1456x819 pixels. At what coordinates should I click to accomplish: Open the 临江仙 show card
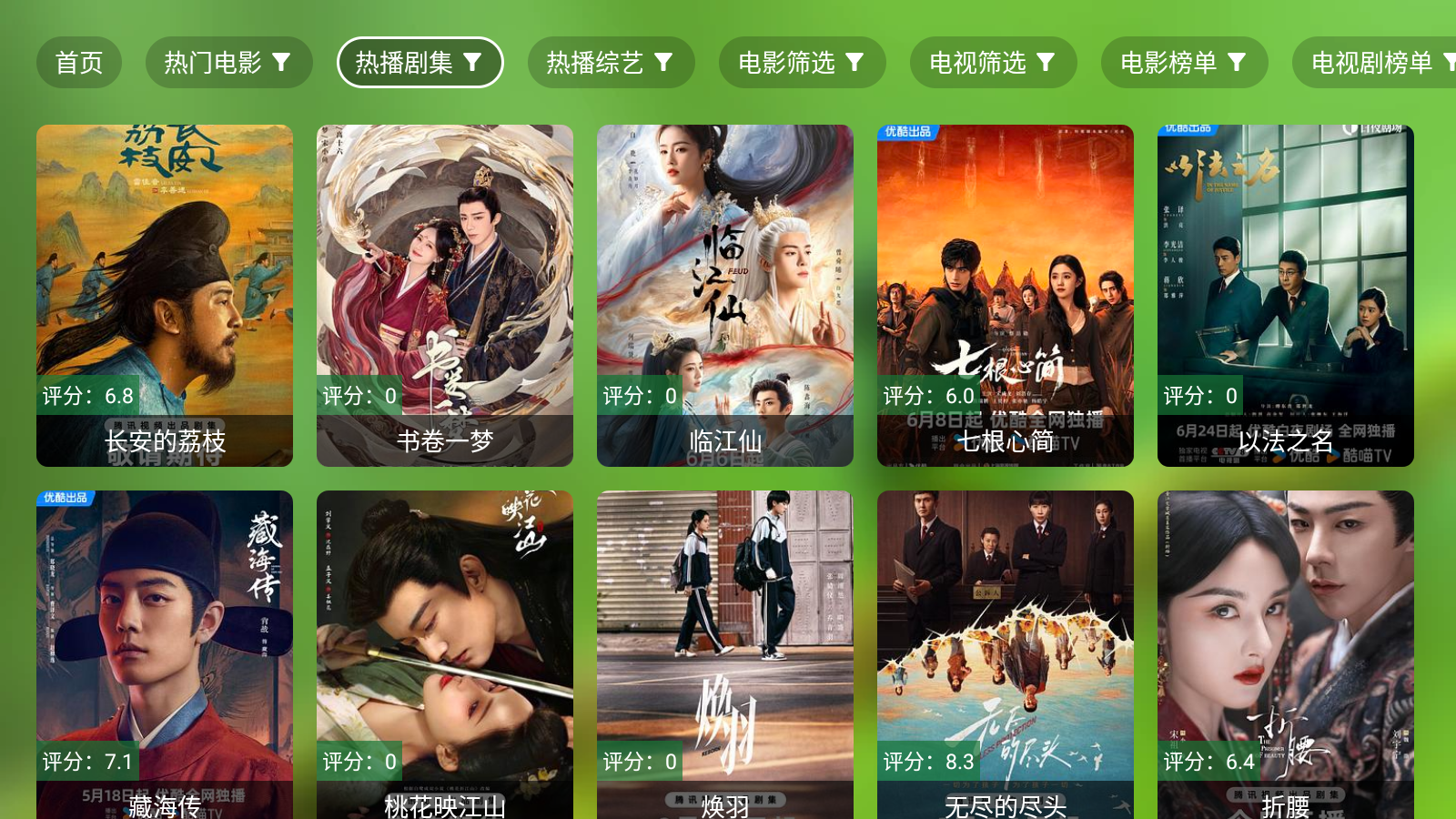(x=725, y=295)
